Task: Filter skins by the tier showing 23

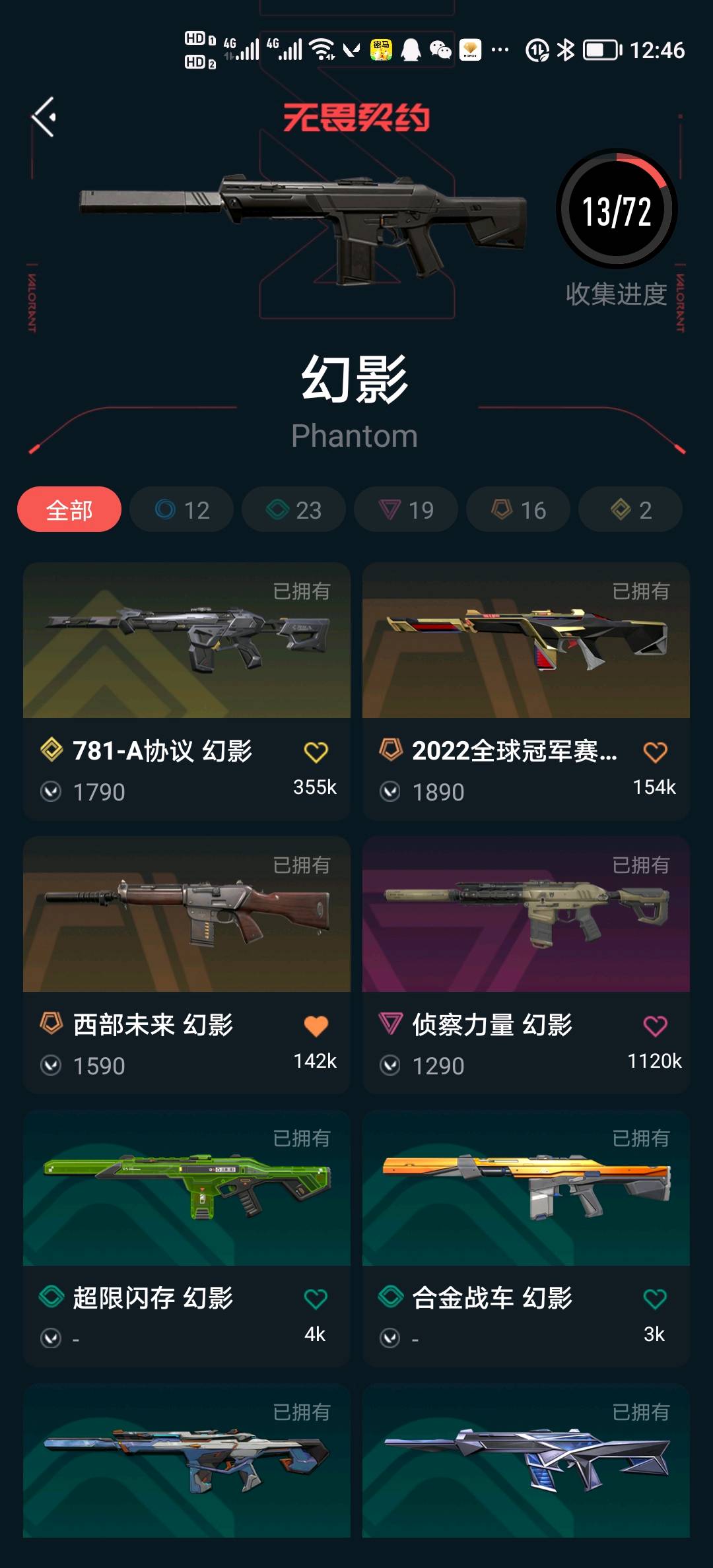Action: click(x=294, y=509)
